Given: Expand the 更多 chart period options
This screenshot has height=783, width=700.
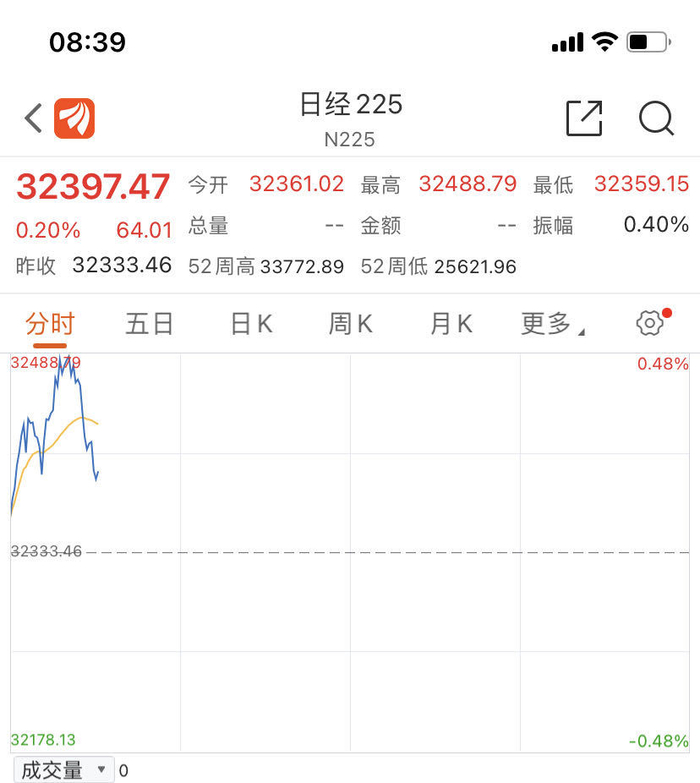Looking at the screenshot, I should [553, 324].
